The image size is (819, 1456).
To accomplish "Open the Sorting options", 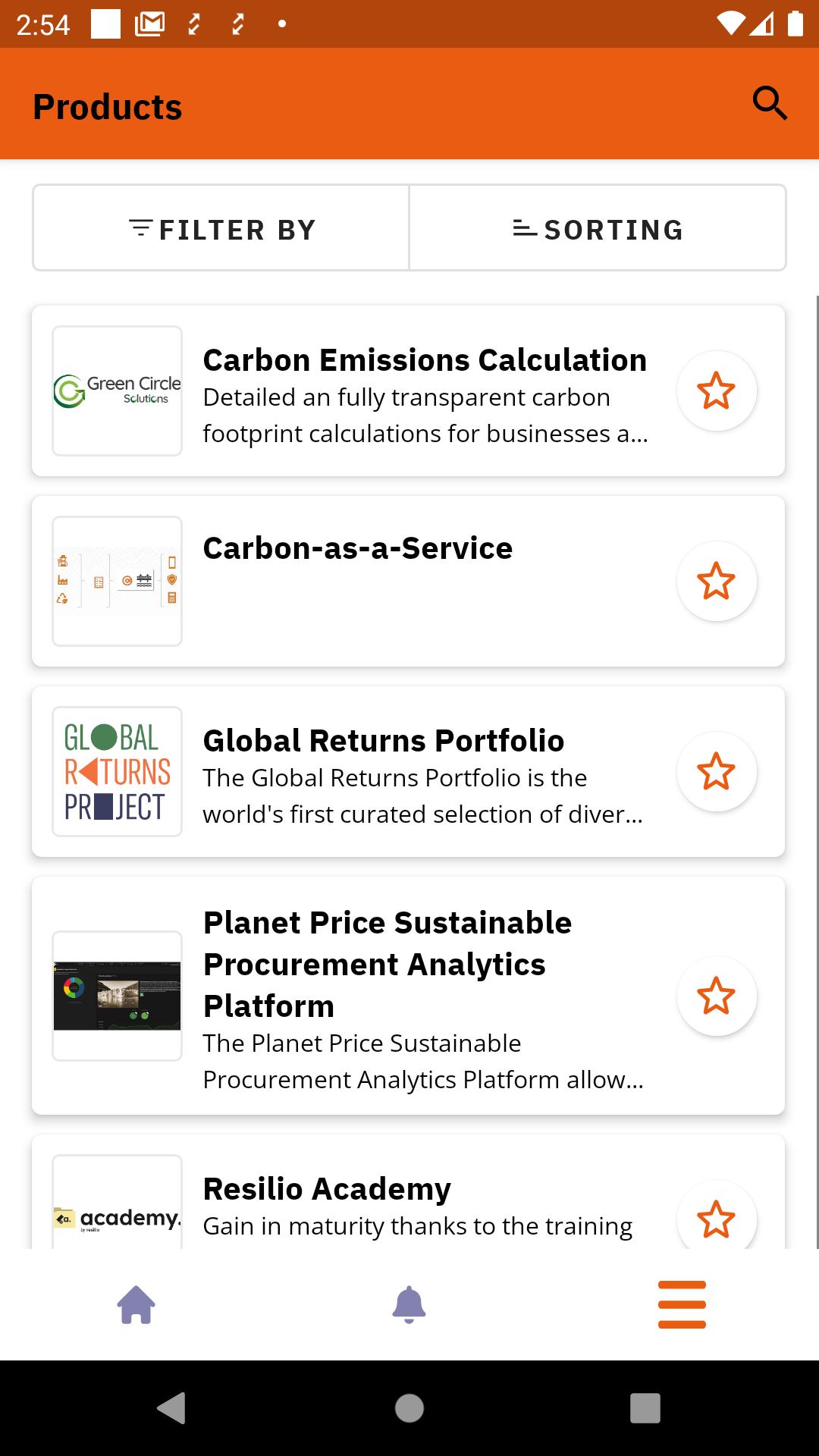I will click(598, 227).
